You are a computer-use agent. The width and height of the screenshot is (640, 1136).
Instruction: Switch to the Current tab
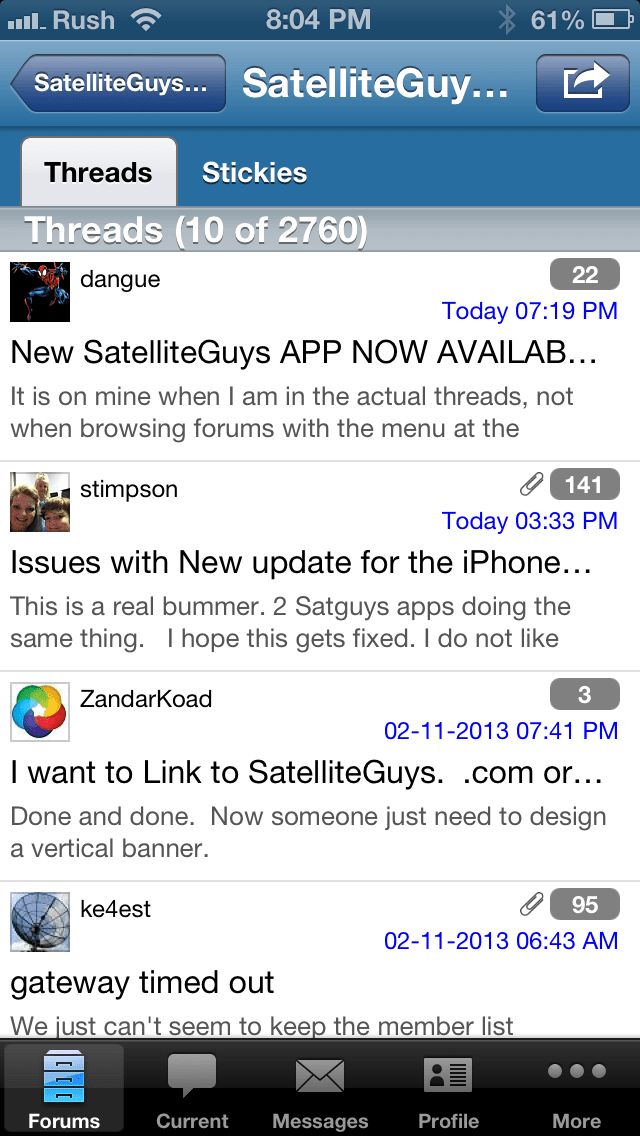click(x=192, y=1088)
